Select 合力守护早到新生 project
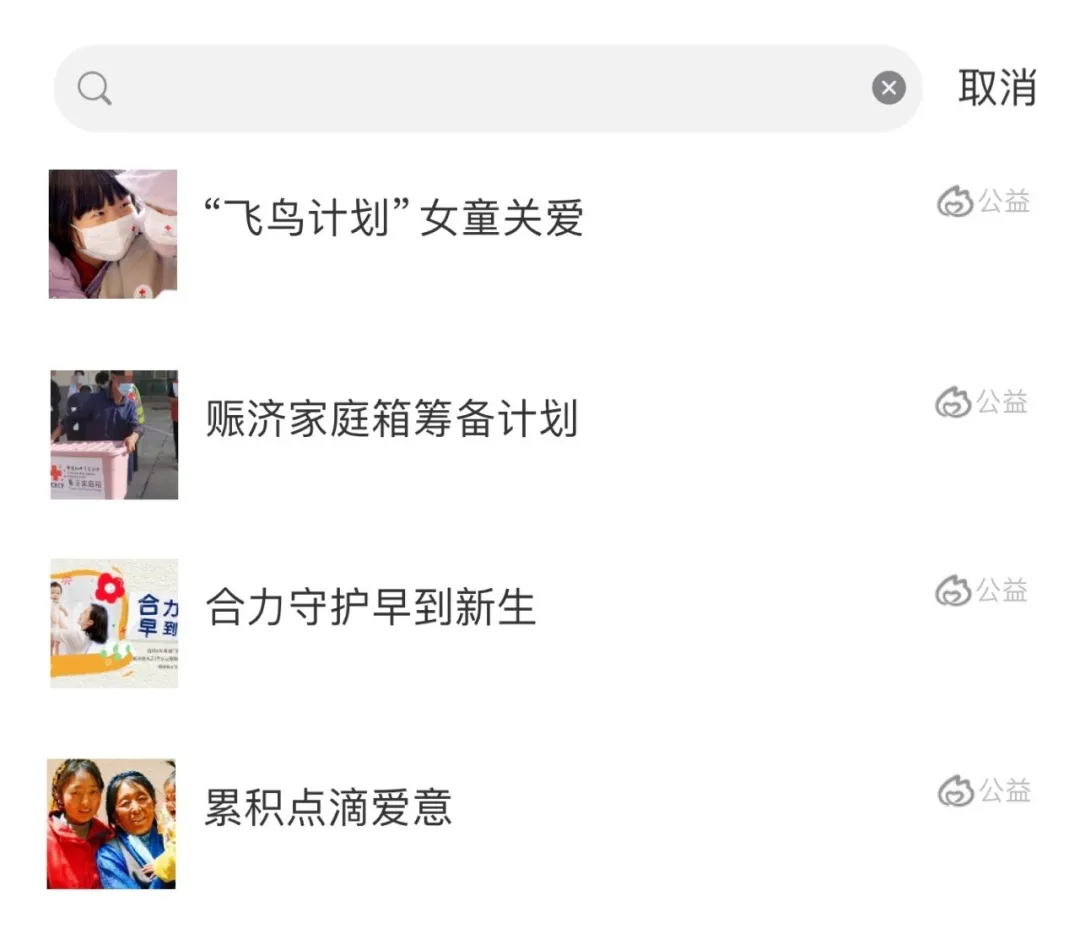The height and width of the screenshot is (928, 1080). 370,608
